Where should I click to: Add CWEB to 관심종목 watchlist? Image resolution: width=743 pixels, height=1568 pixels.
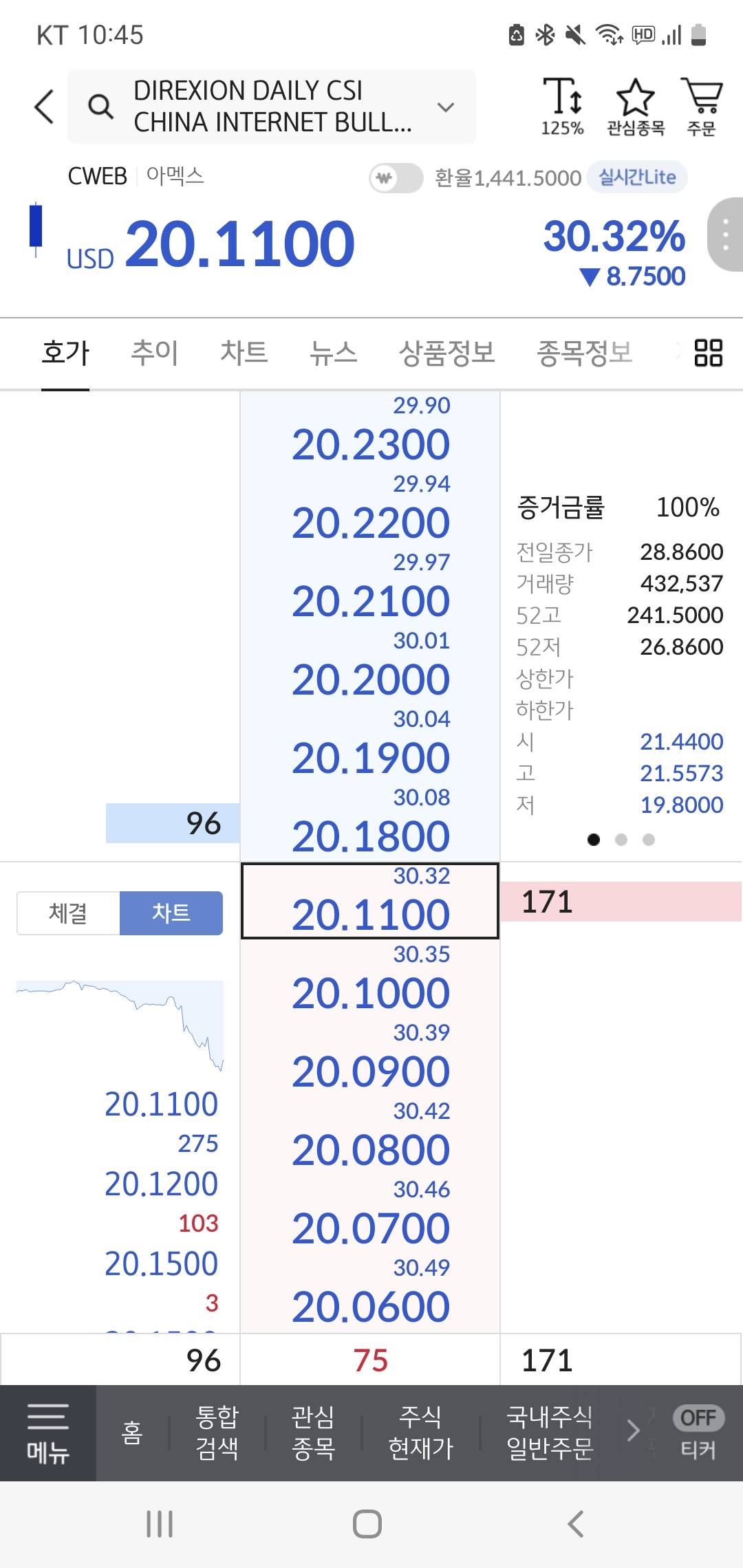click(635, 107)
